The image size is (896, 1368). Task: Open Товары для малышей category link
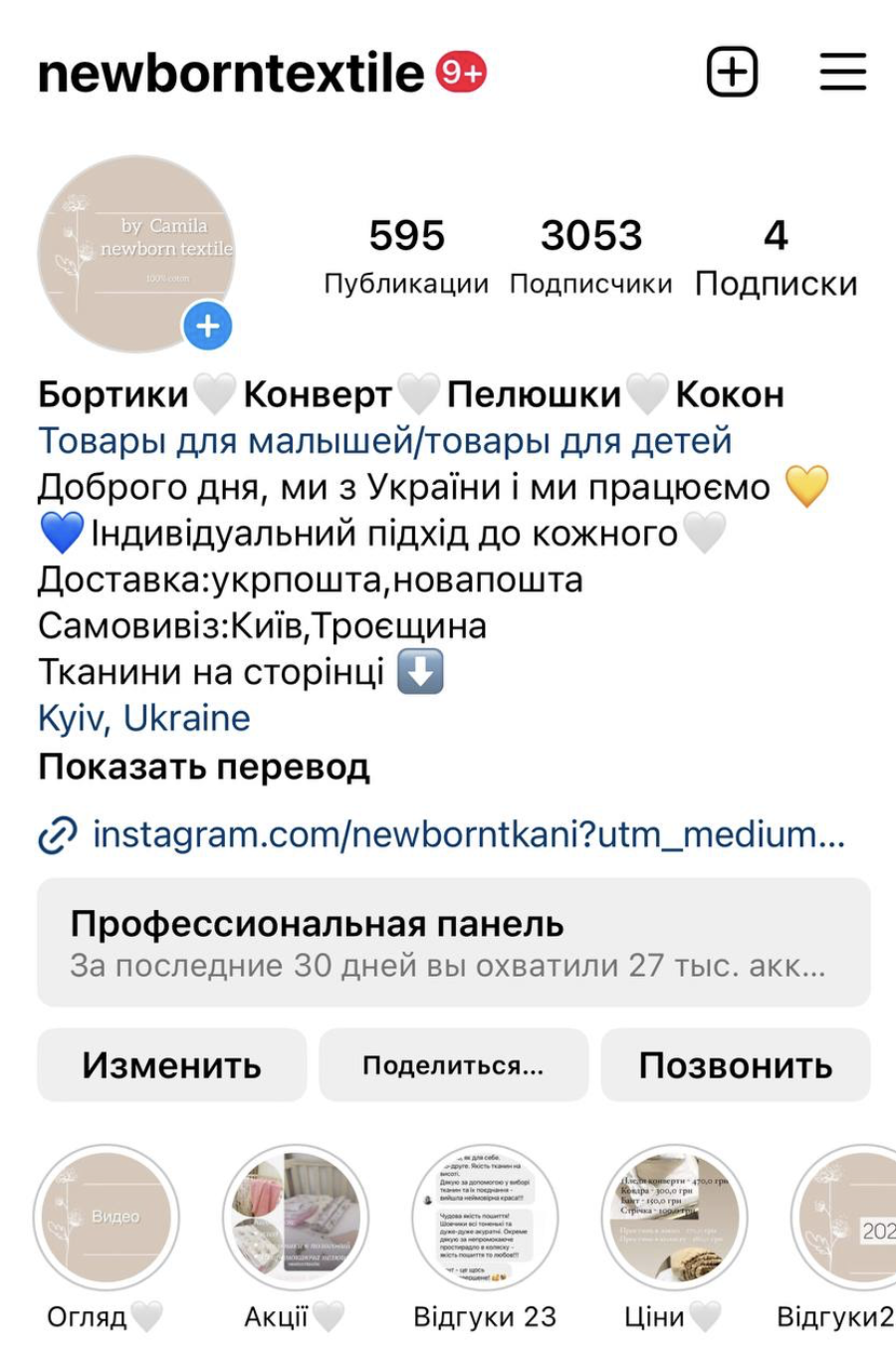[384, 440]
